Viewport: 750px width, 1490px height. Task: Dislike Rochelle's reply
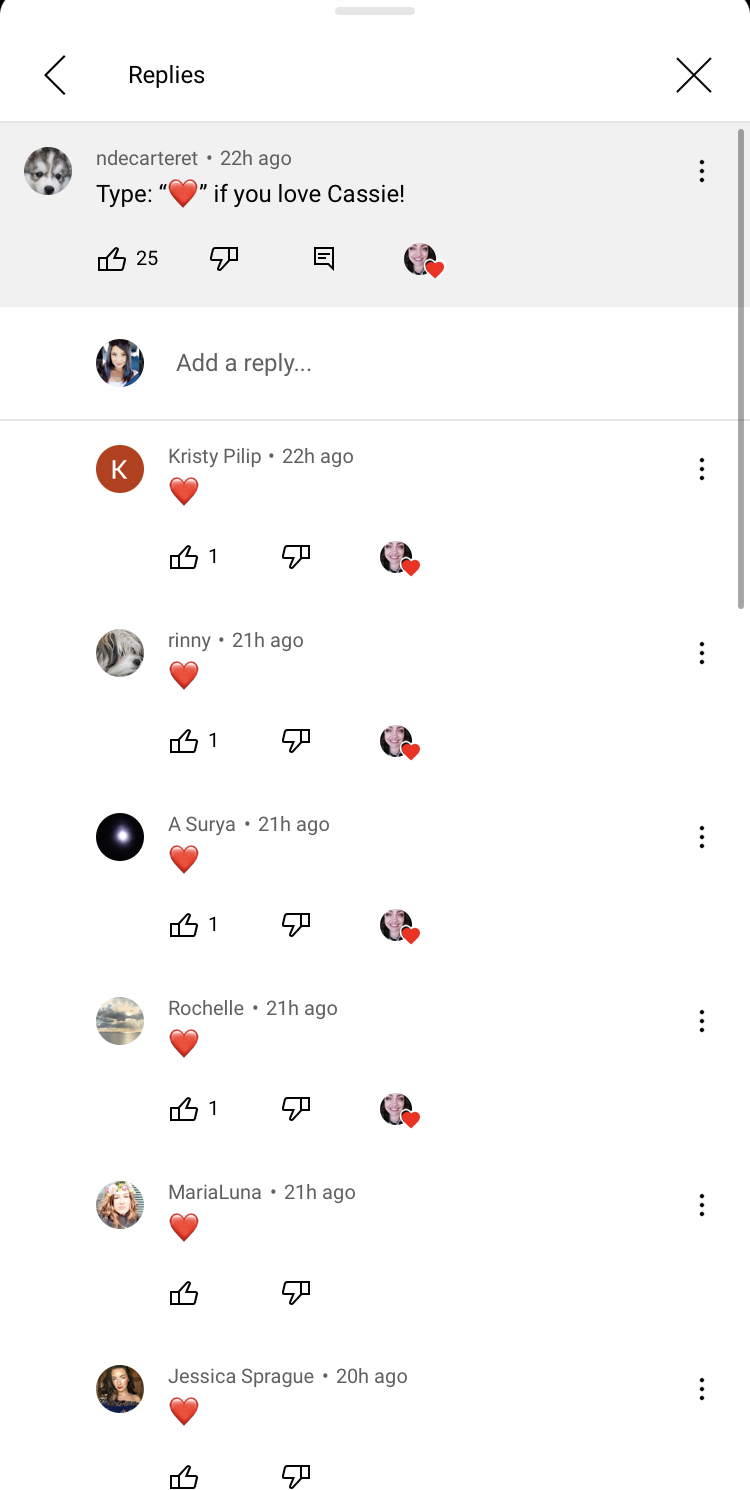[x=296, y=1109]
